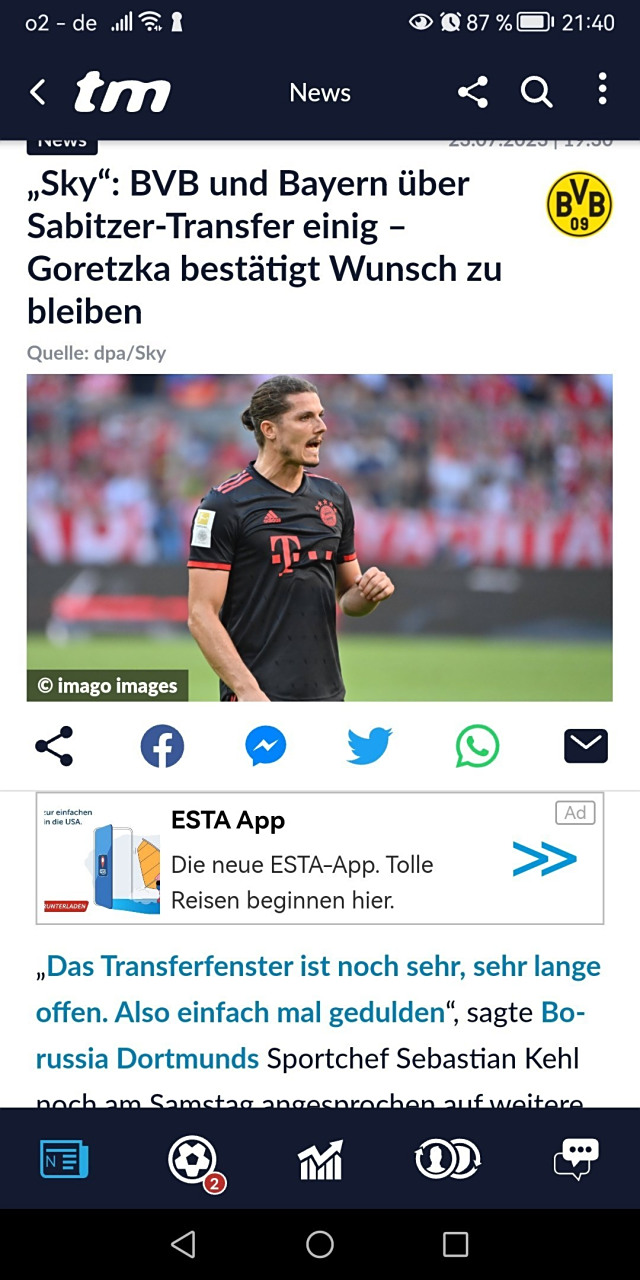The image size is (640, 1280).
Task: Share this article on Facebook
Action: click(162, 746)
